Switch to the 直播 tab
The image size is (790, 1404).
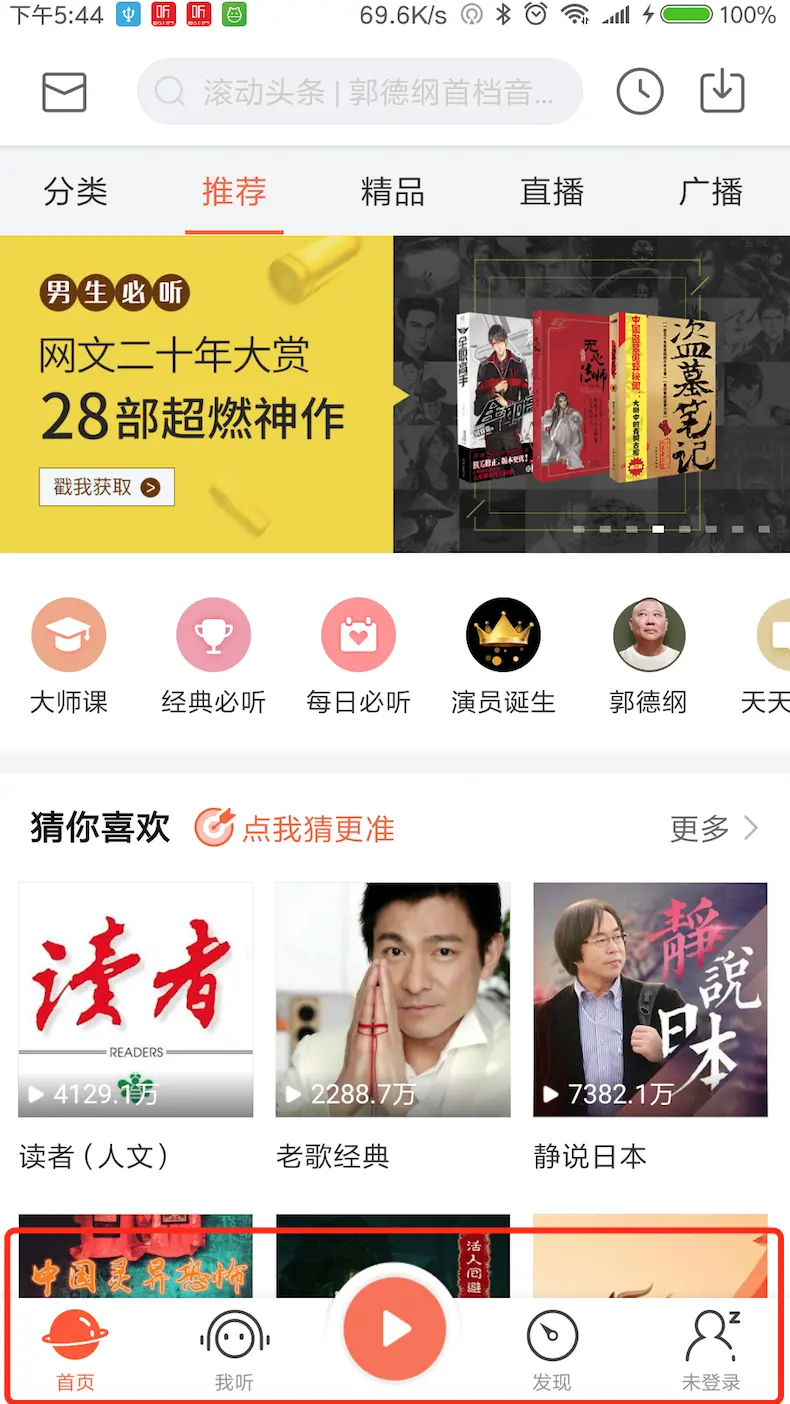[x=551, y=191]
